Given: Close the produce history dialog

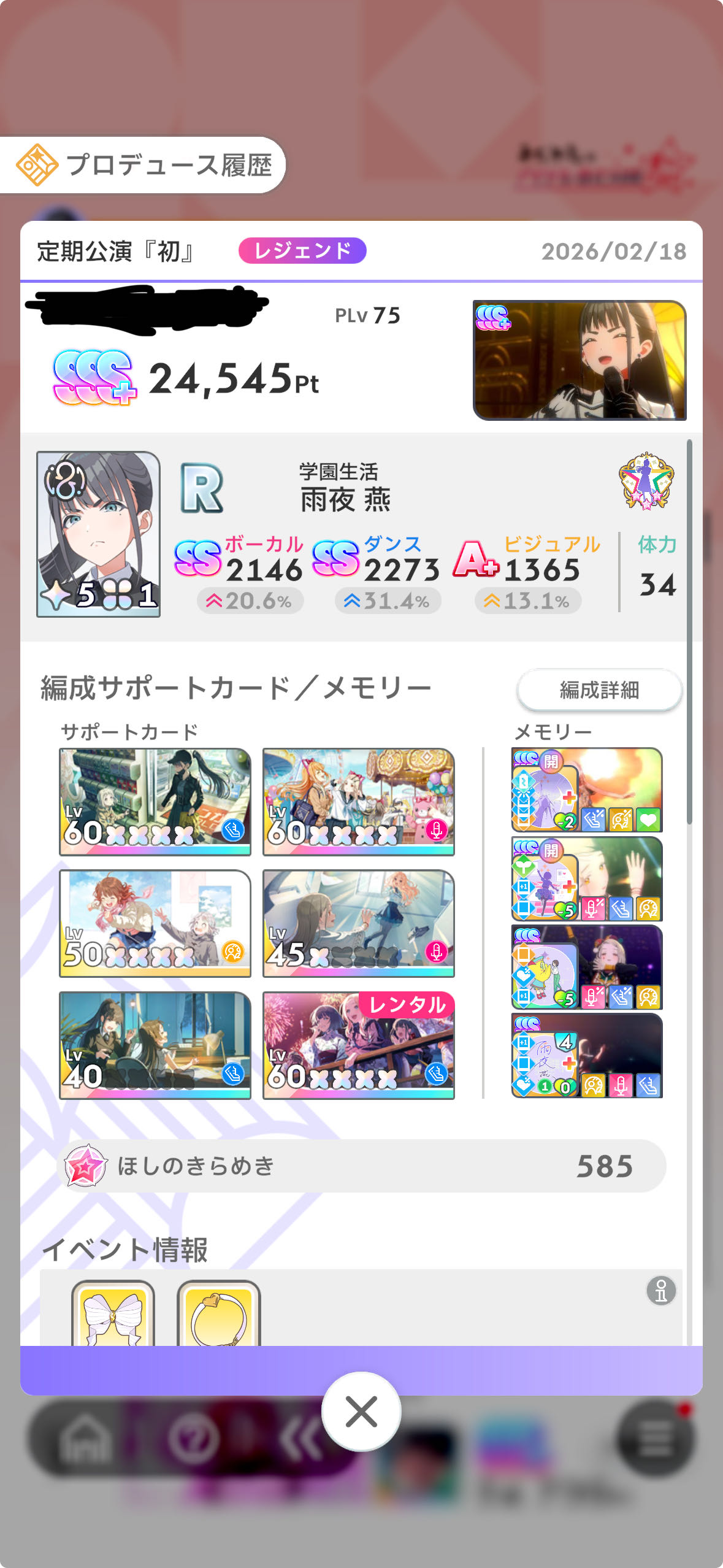Looking at the screenshot, I should coord(361,1412).
